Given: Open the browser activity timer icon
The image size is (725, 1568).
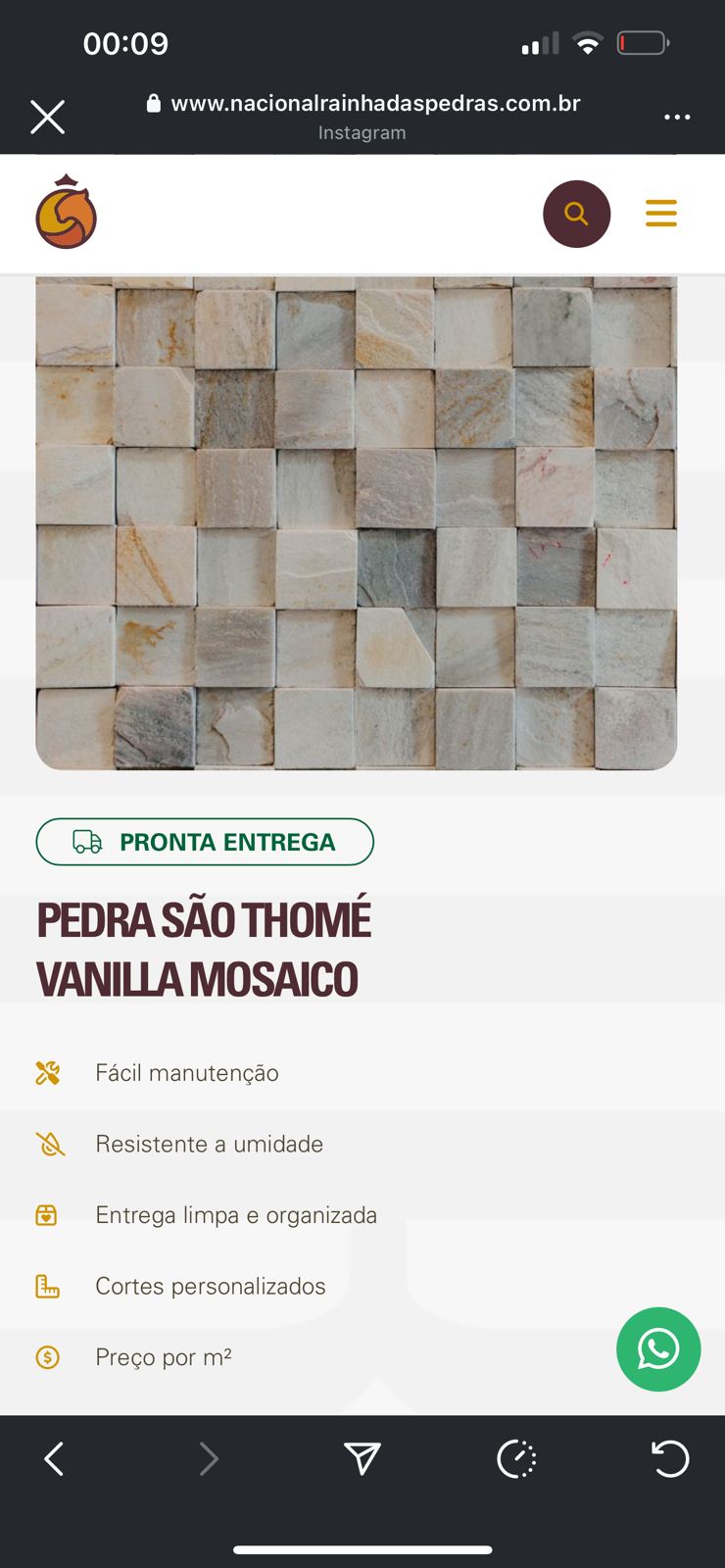Looking at the screenshot, I should click(516, 1459).
